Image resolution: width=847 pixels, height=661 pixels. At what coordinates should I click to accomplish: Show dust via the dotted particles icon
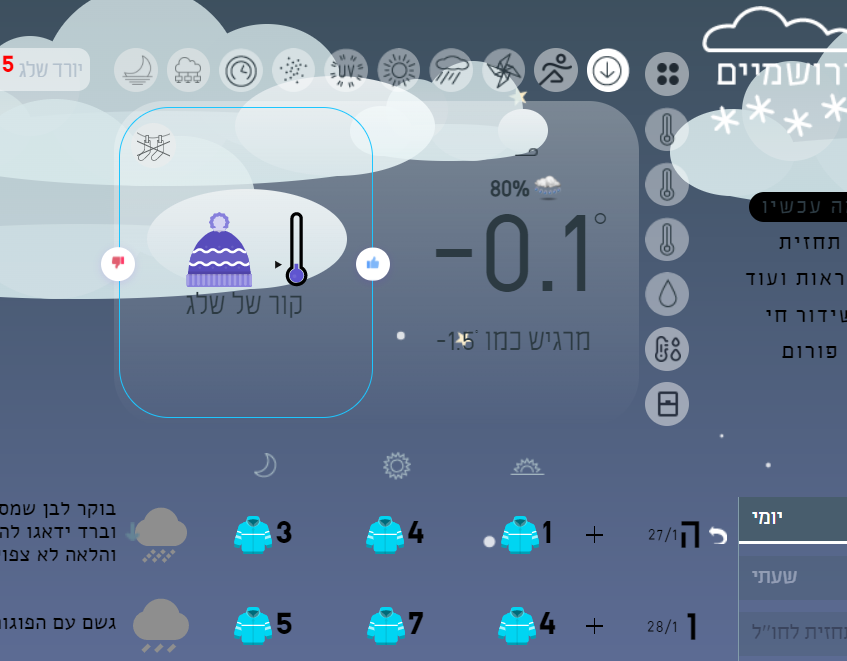pos(293,70)
